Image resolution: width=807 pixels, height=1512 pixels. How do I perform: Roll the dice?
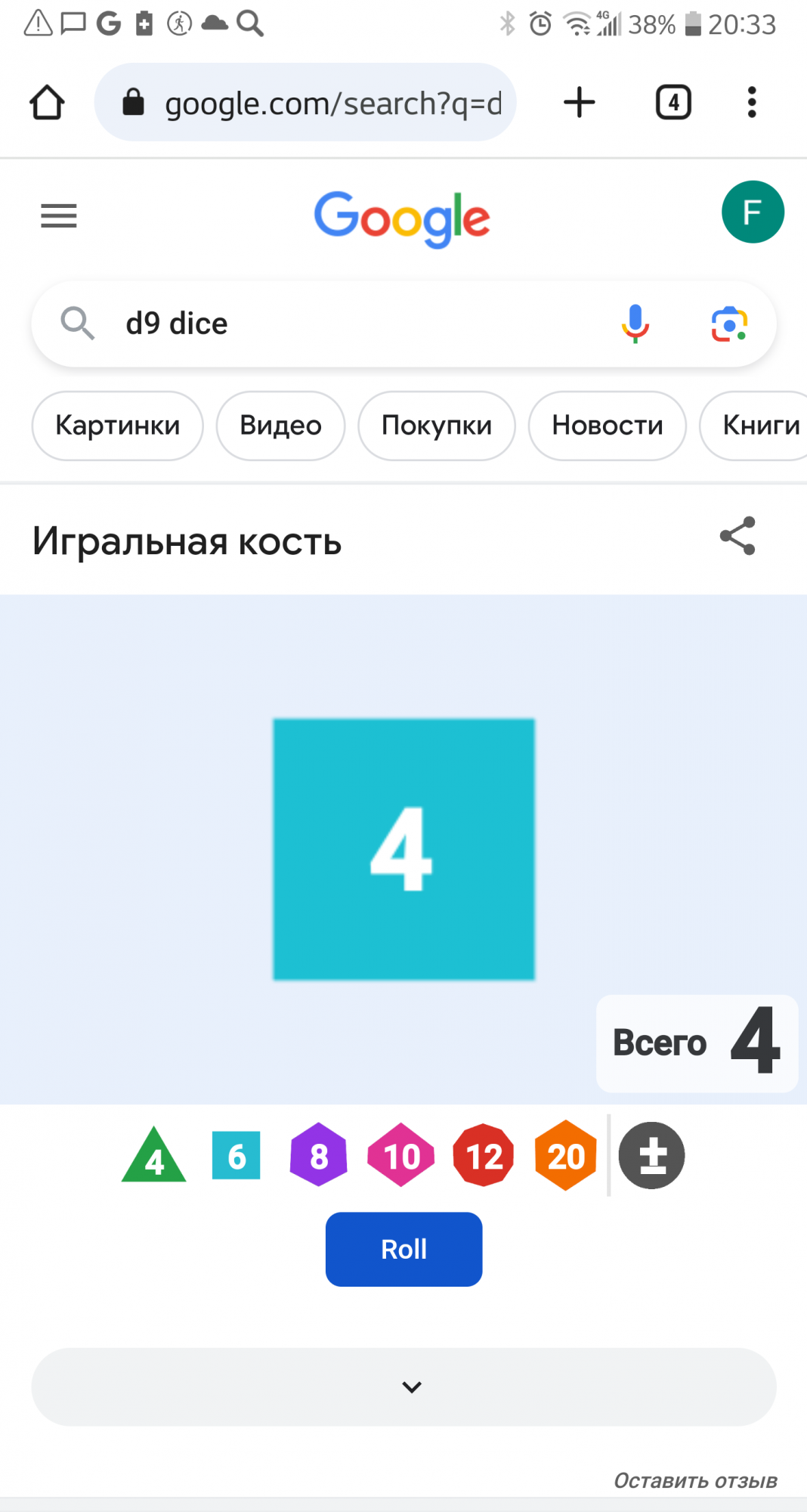click(x=403, y=1249)
